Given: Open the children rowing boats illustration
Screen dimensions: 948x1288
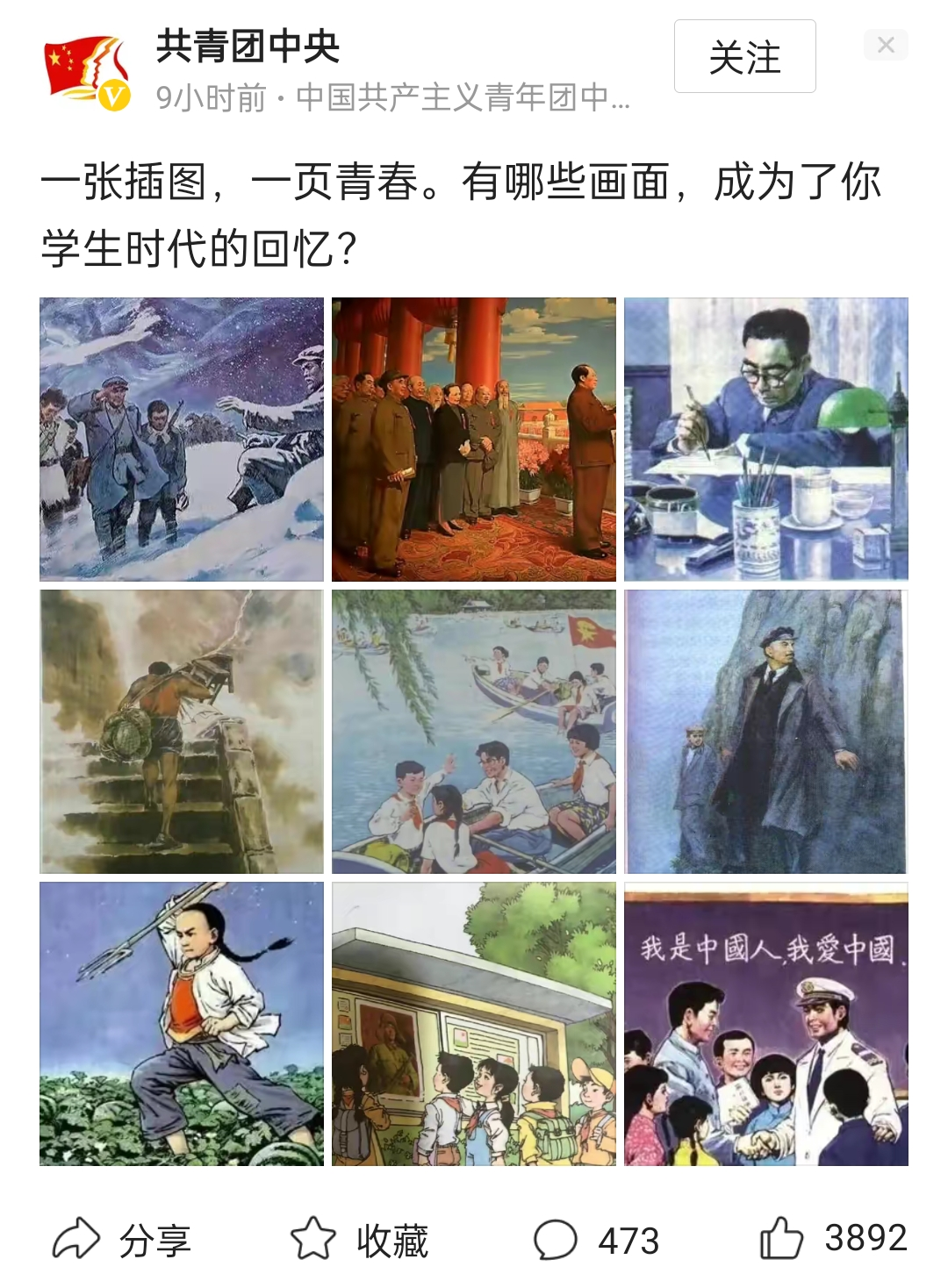Looking at the screenshot, I should pos(474,732).
